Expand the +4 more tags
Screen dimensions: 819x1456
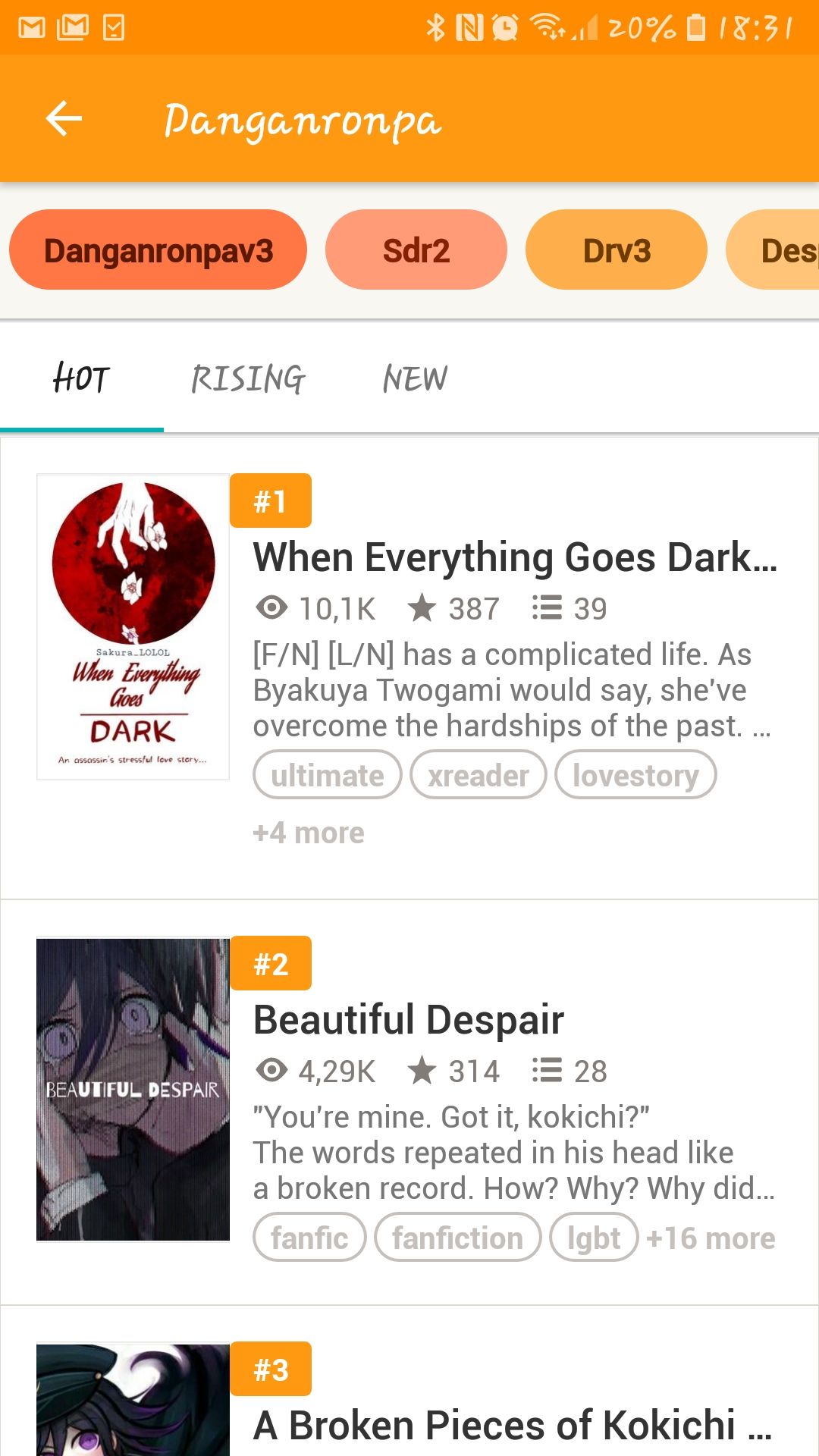point(309,833)
